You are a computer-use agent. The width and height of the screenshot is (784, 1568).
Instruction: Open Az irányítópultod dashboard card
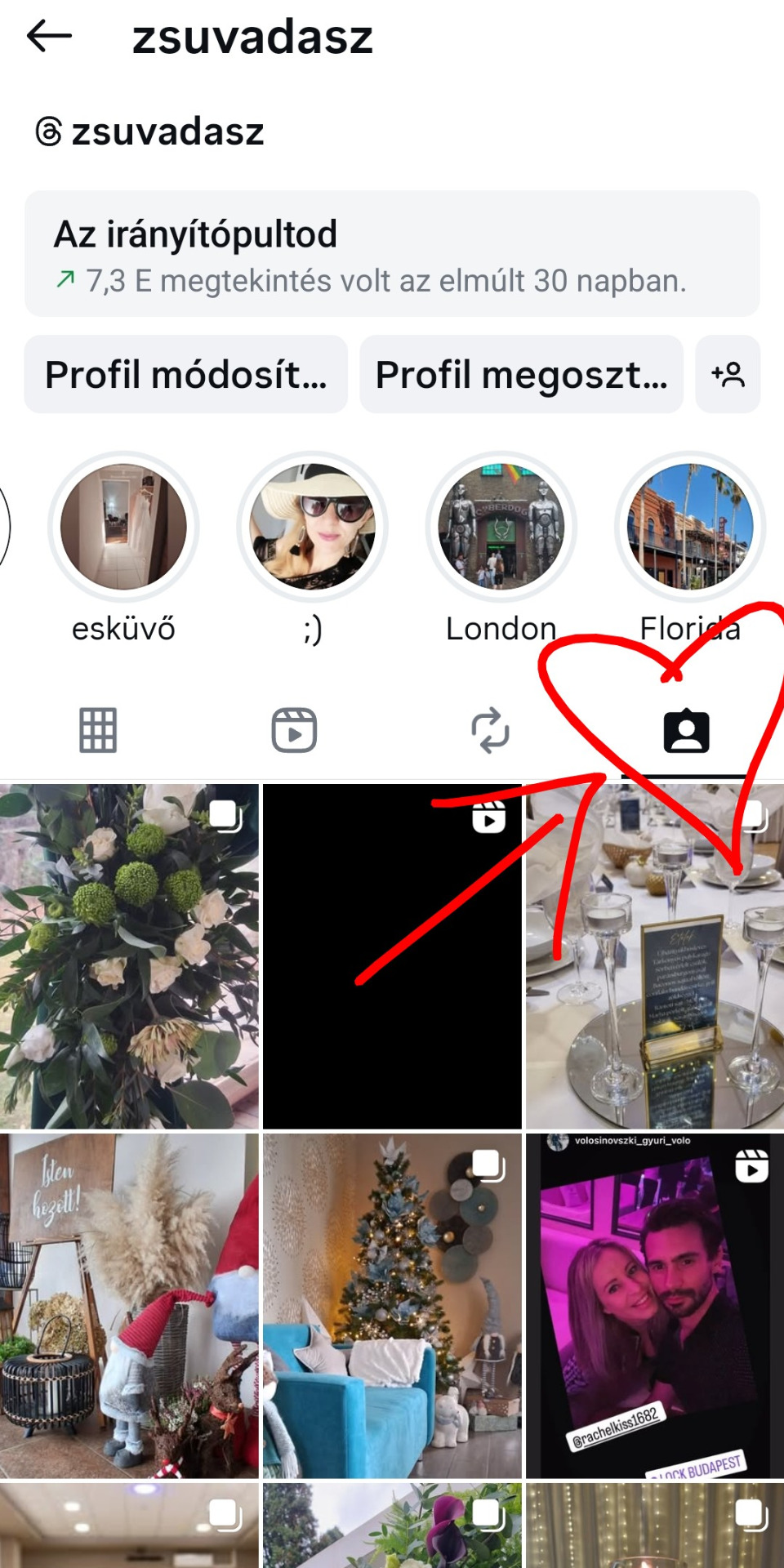[x=392, y=254]
